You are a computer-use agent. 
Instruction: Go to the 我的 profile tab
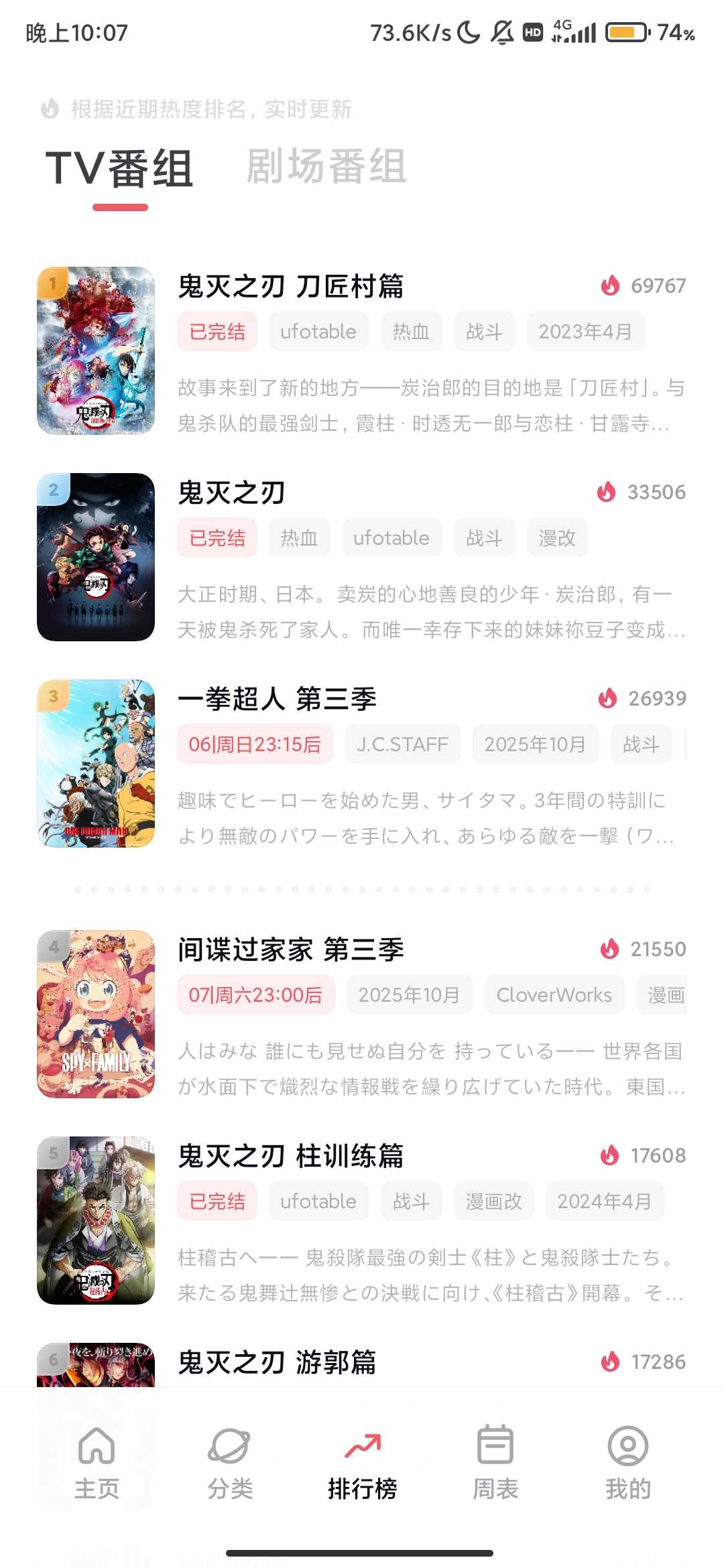click(x=628, y=1462)
